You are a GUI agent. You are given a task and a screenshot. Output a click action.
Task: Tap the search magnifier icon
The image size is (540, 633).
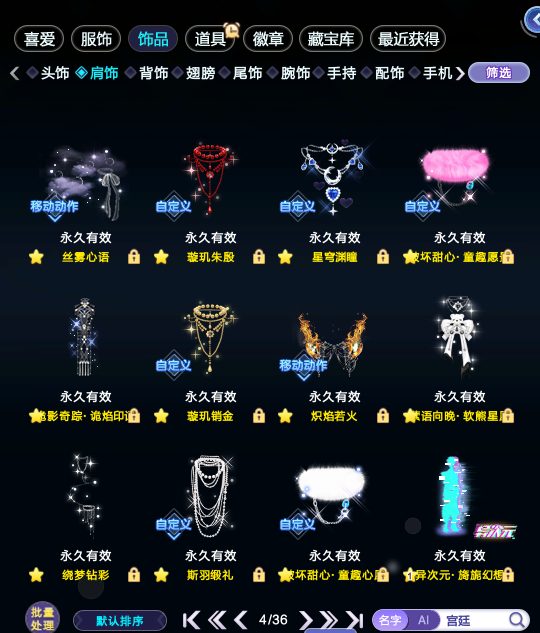click(x=517, y=620)
